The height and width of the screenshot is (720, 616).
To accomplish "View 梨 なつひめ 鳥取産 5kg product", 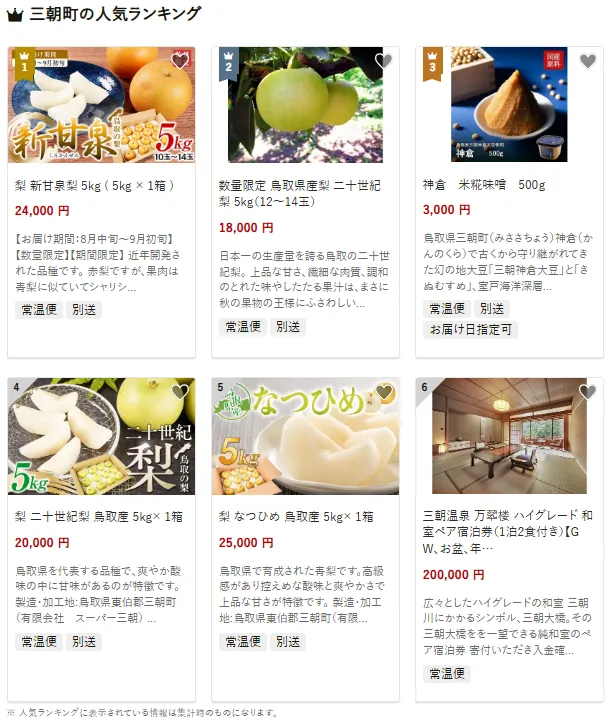I will pyautogui.click(x=296, y=517).
